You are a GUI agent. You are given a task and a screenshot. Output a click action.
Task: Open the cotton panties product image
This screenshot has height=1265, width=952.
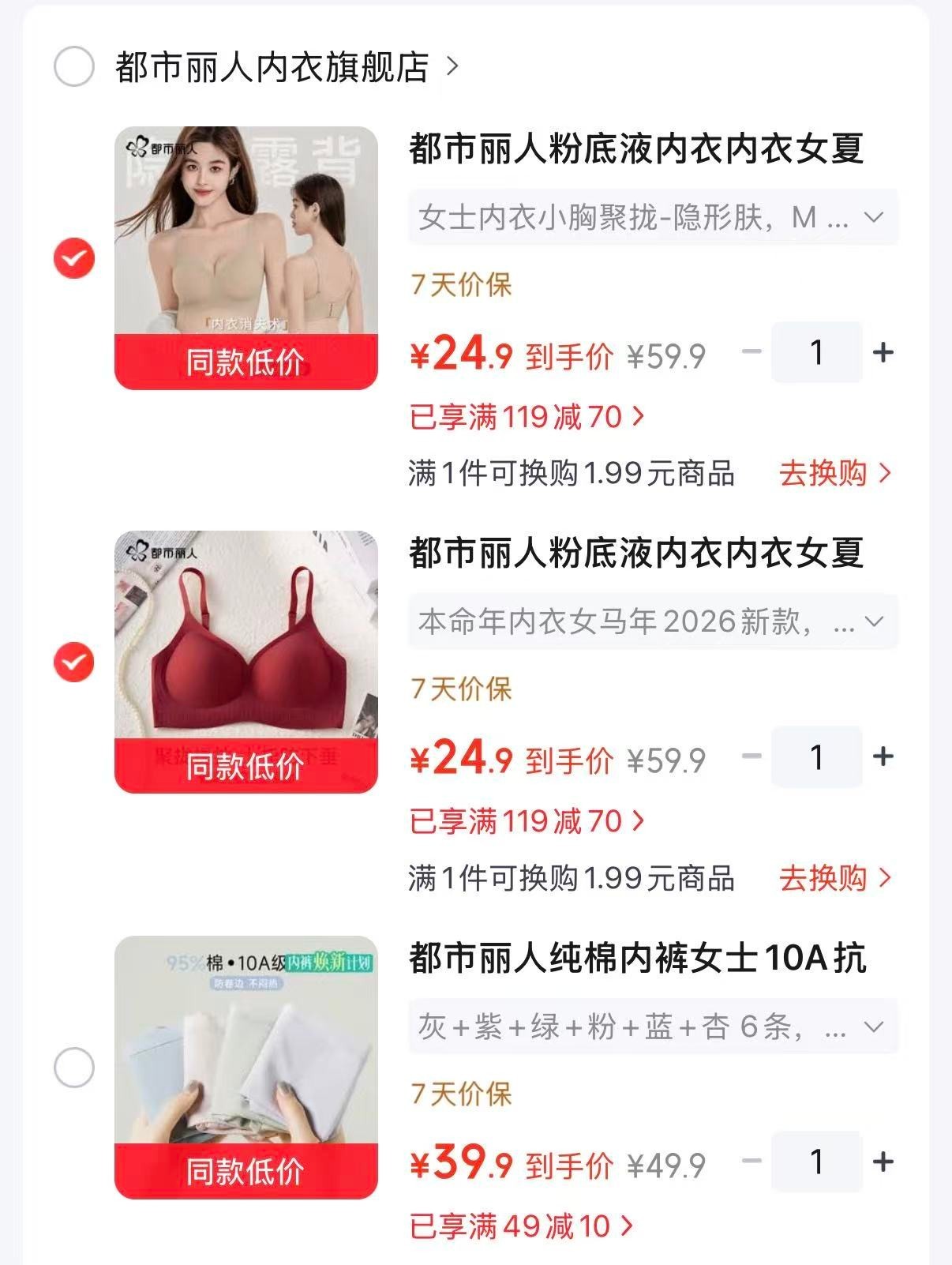click(x=246, y=1068)
